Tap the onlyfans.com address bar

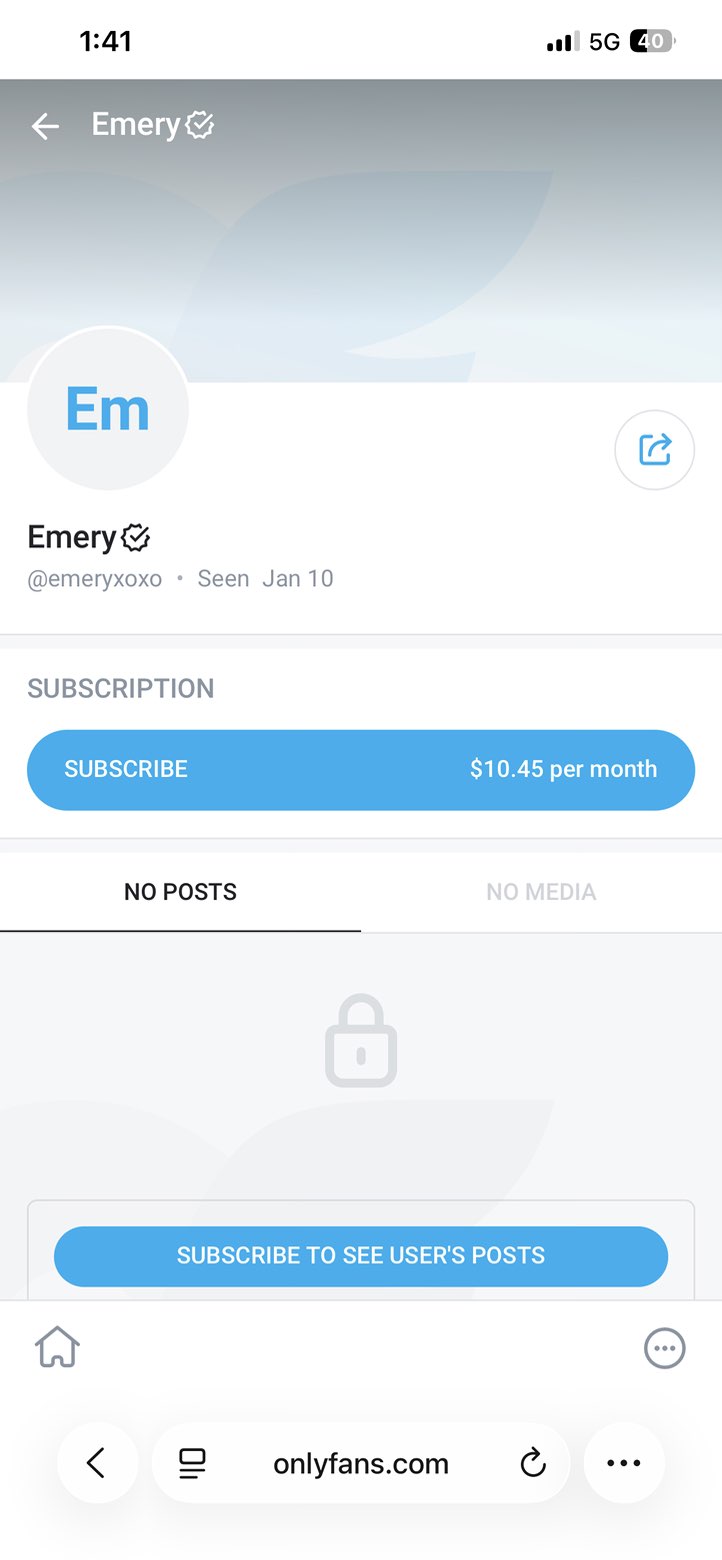(x=360, y=1464)
